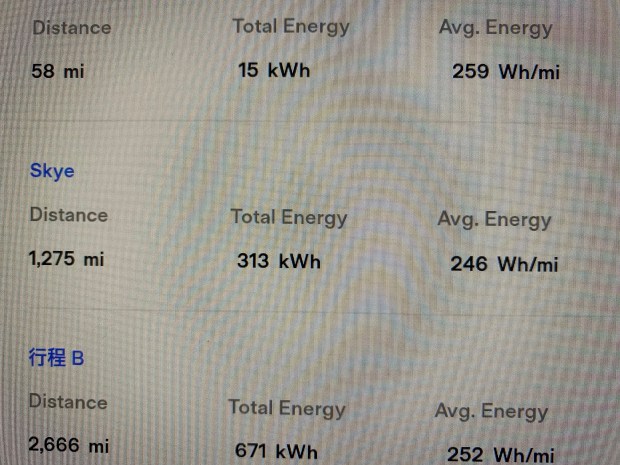The width and height of the screenshot is (620, 465).
Task: Select the 行程 B trip name
Action: [x=57, y=357]
